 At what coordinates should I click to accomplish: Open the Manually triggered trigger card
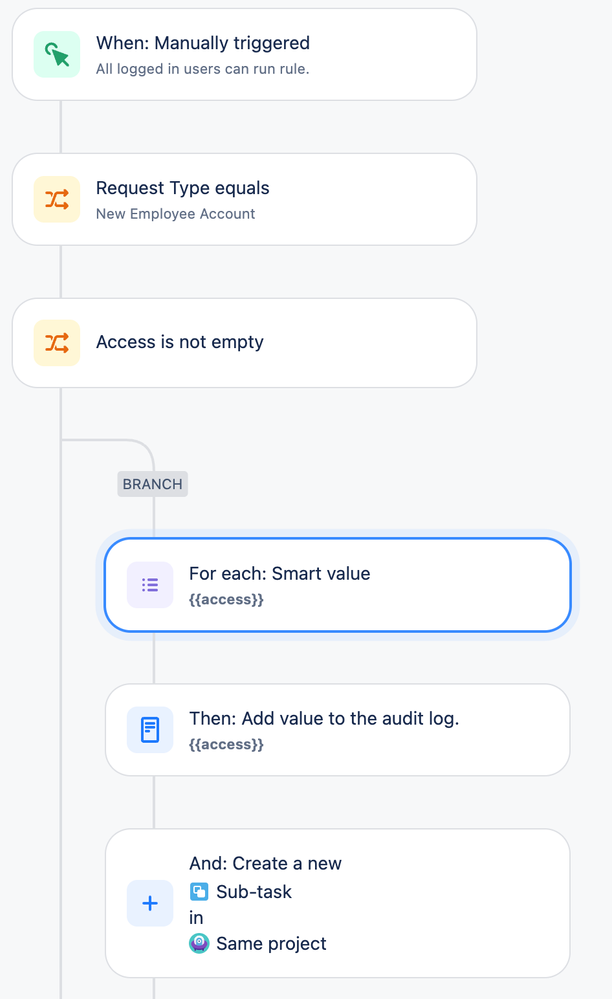(244, 55)
